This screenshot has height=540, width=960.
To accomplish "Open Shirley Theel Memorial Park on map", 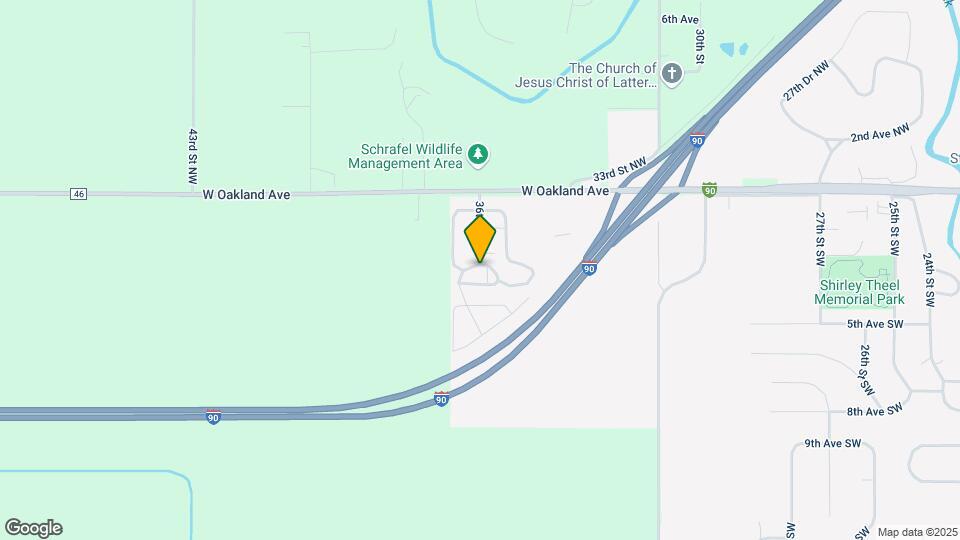I will click(858, 291).
